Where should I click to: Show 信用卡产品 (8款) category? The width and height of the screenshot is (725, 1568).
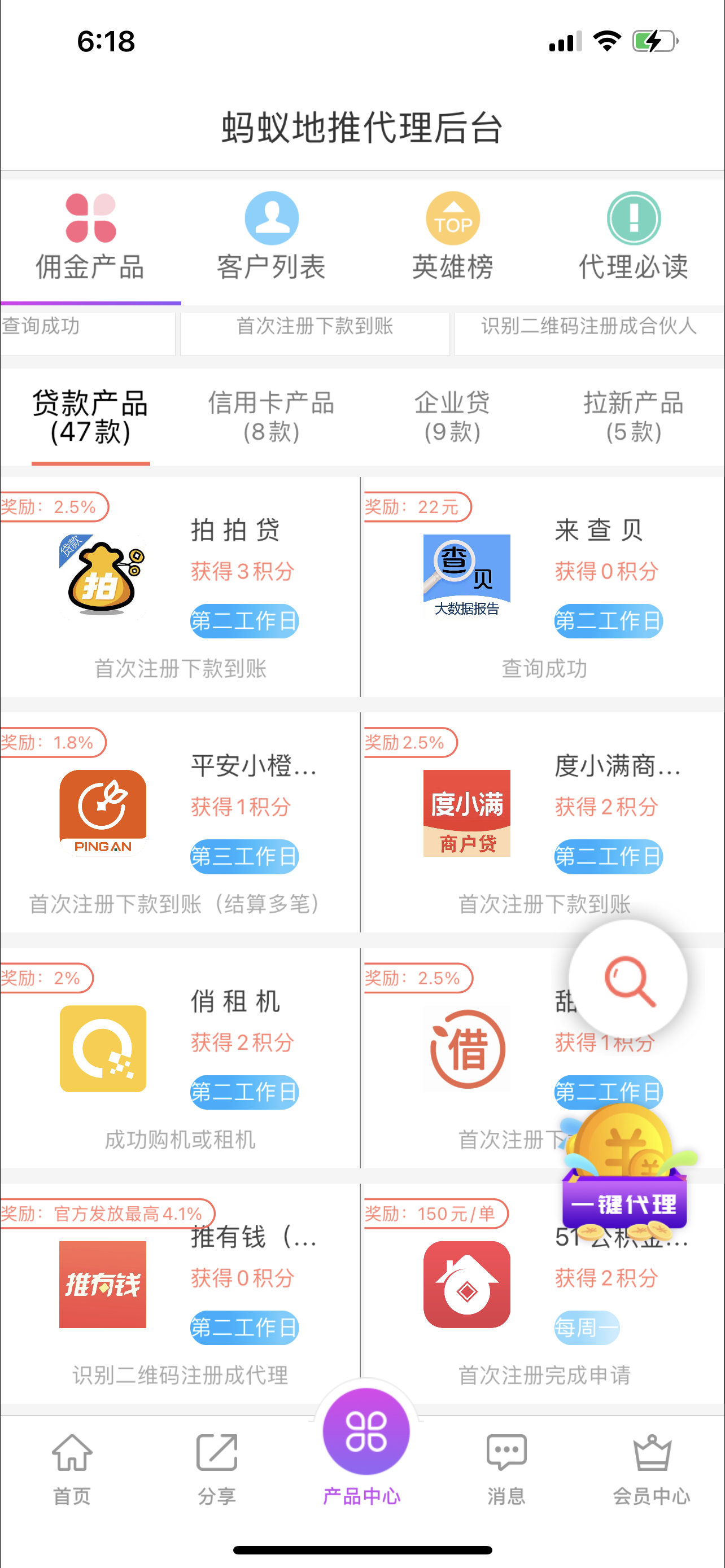coord(272,417)
